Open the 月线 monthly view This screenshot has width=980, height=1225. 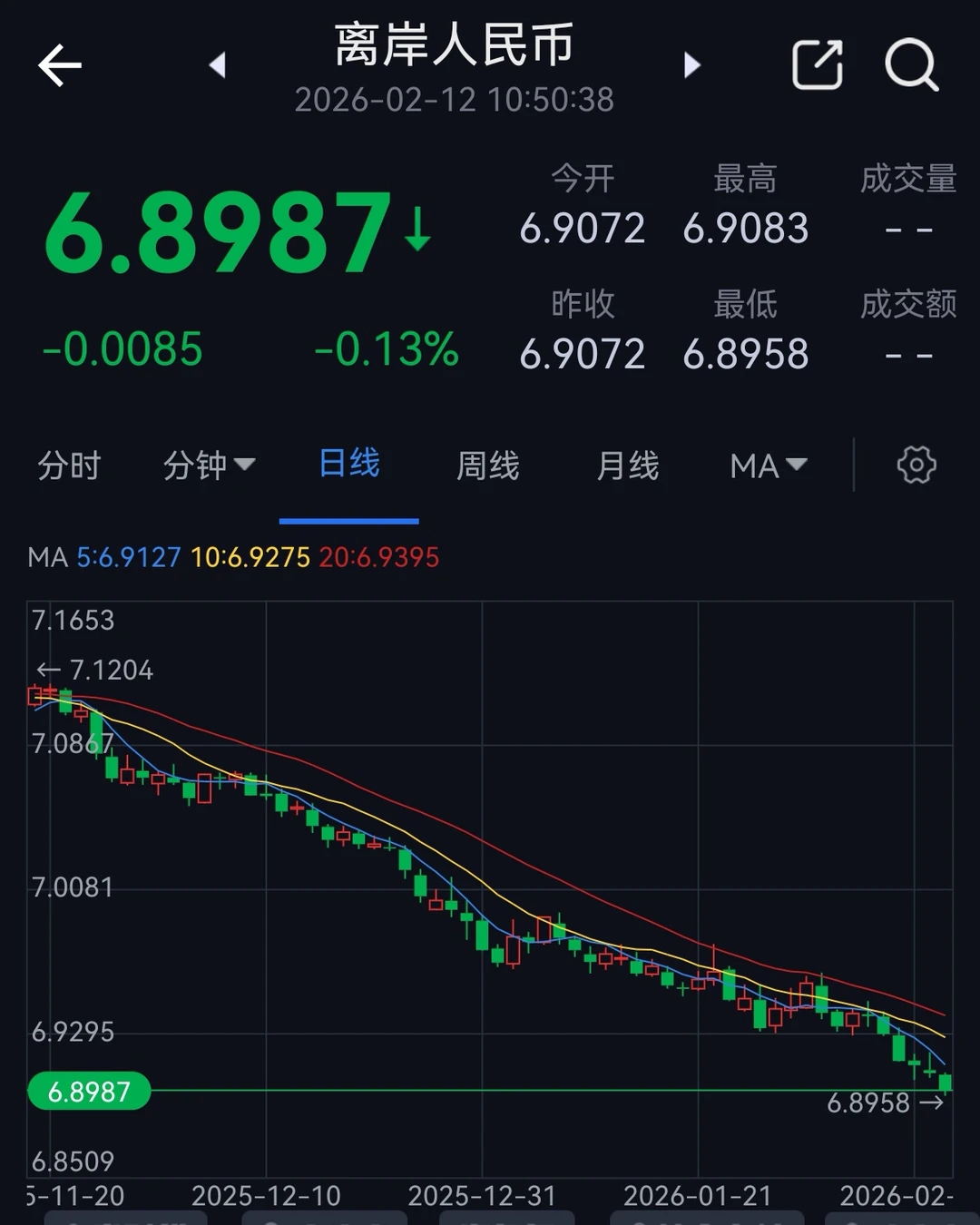pyautogui.click(x=626, y=465)
